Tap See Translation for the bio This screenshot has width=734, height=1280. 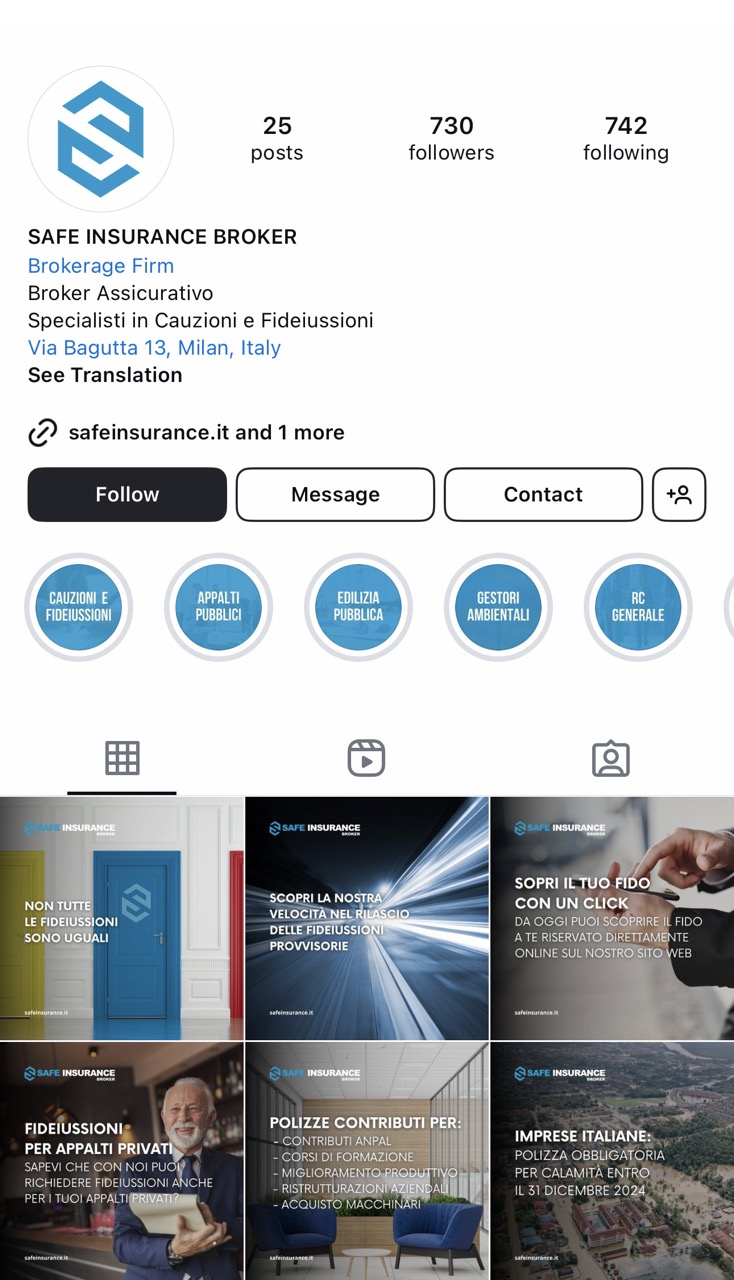[105, 375]
